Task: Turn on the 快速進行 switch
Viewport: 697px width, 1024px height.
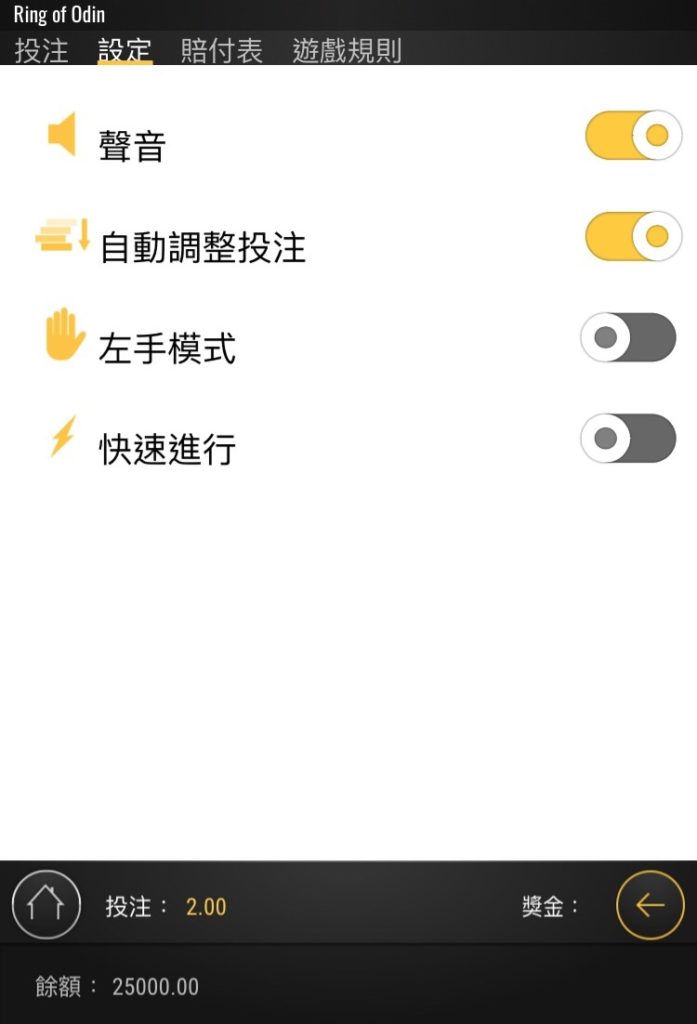Action: coord(629,439)
